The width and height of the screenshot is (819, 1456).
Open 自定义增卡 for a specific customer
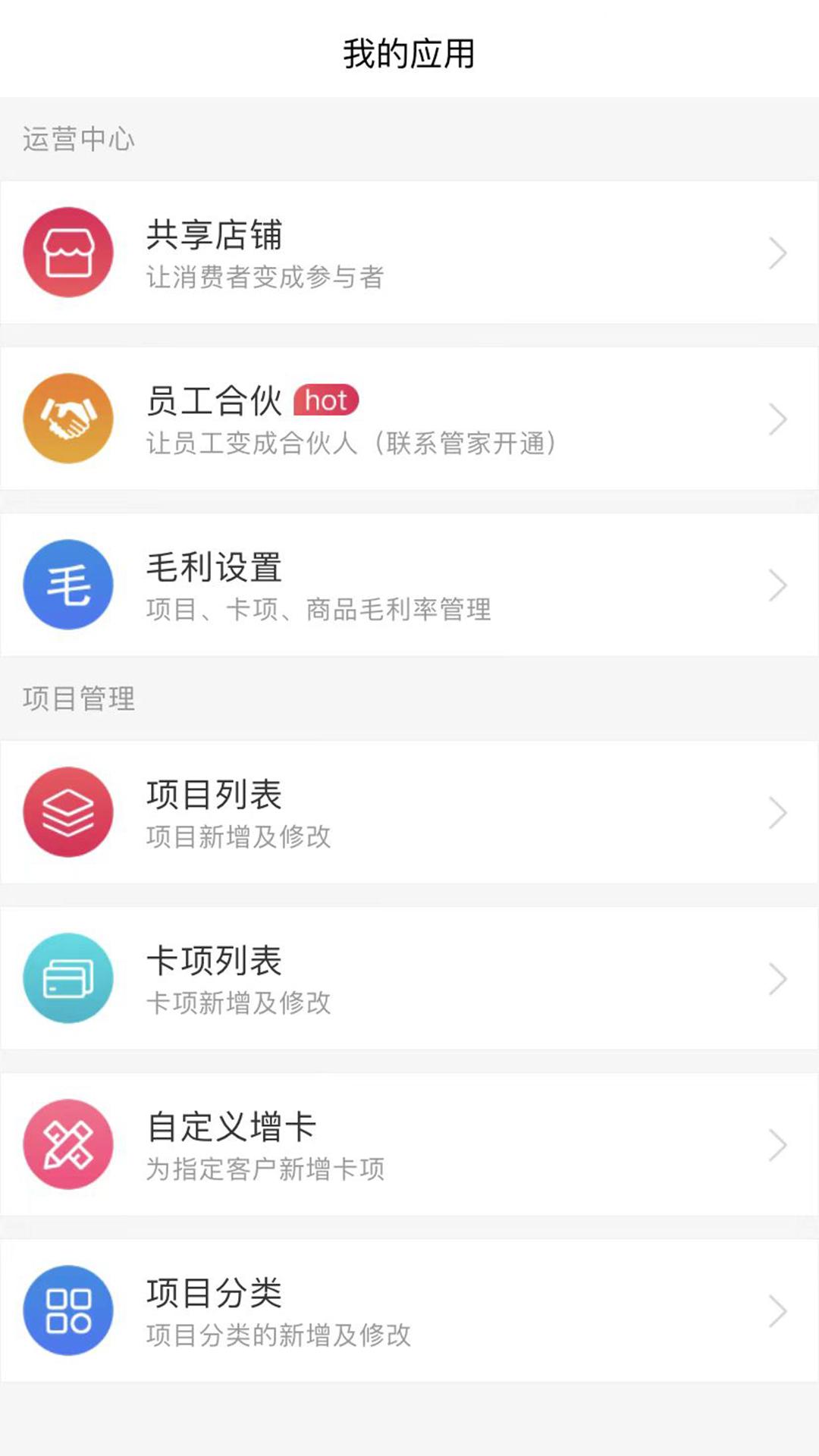[x=409, y=1144]
